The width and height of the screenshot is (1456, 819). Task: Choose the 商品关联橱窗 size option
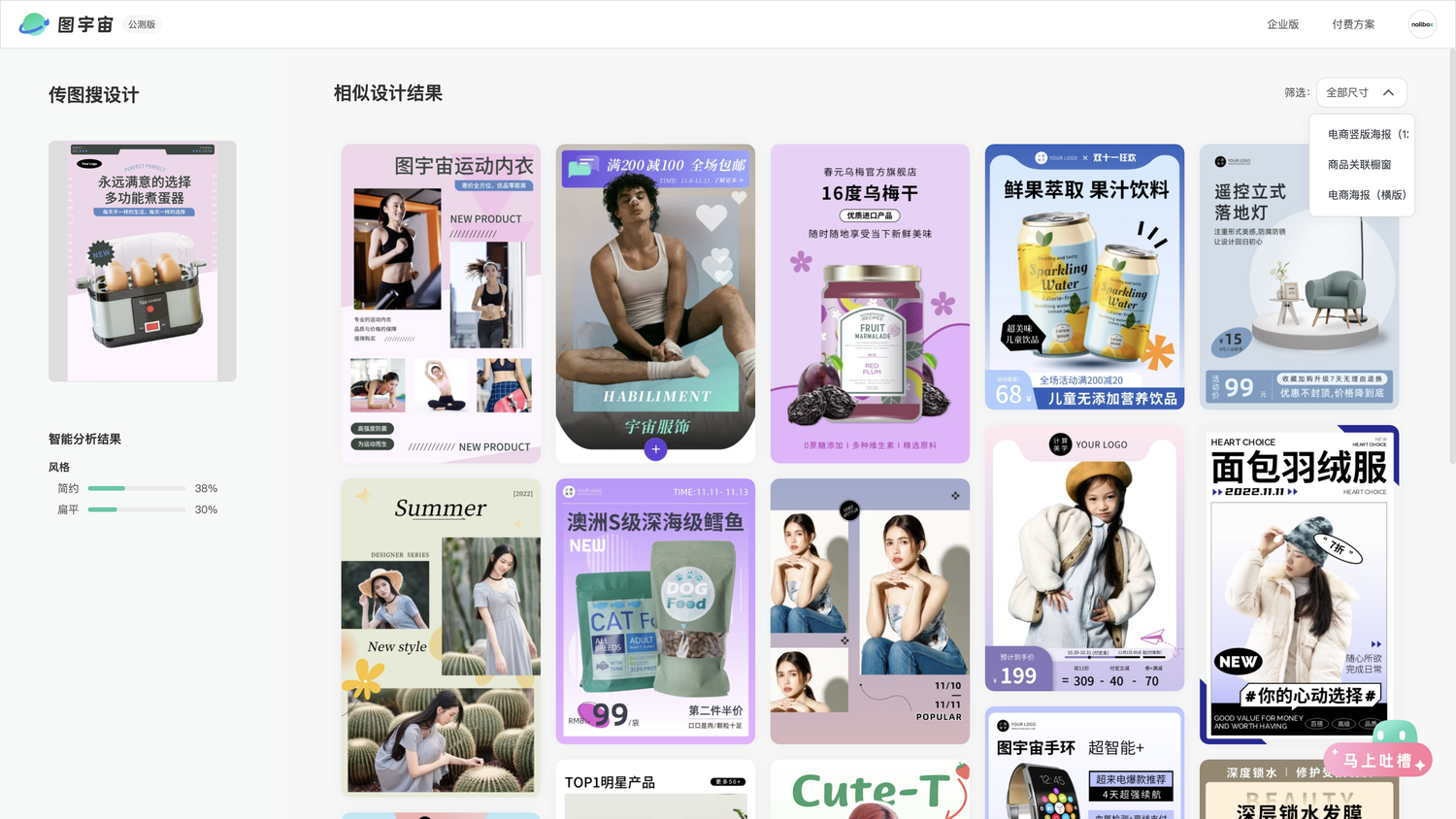[x=1359, y=165]
